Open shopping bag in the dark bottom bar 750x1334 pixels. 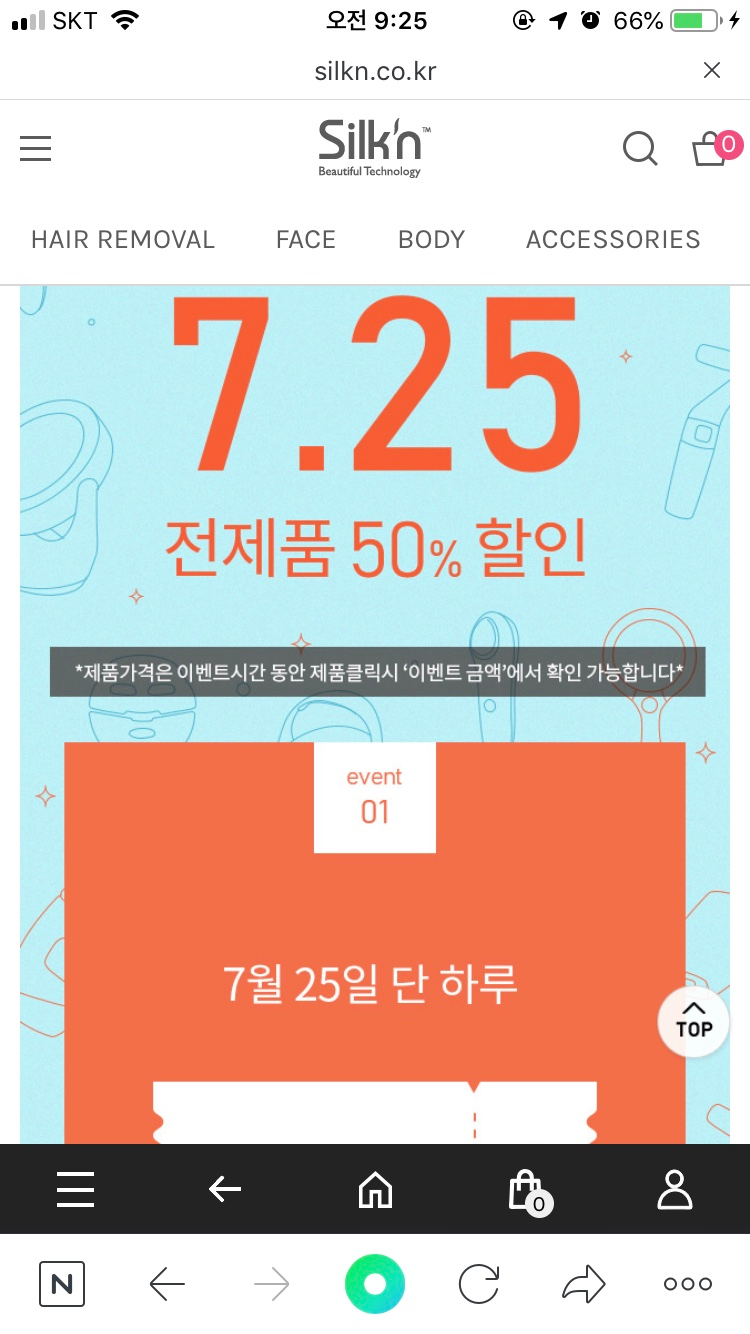[x=526, y=1190]
